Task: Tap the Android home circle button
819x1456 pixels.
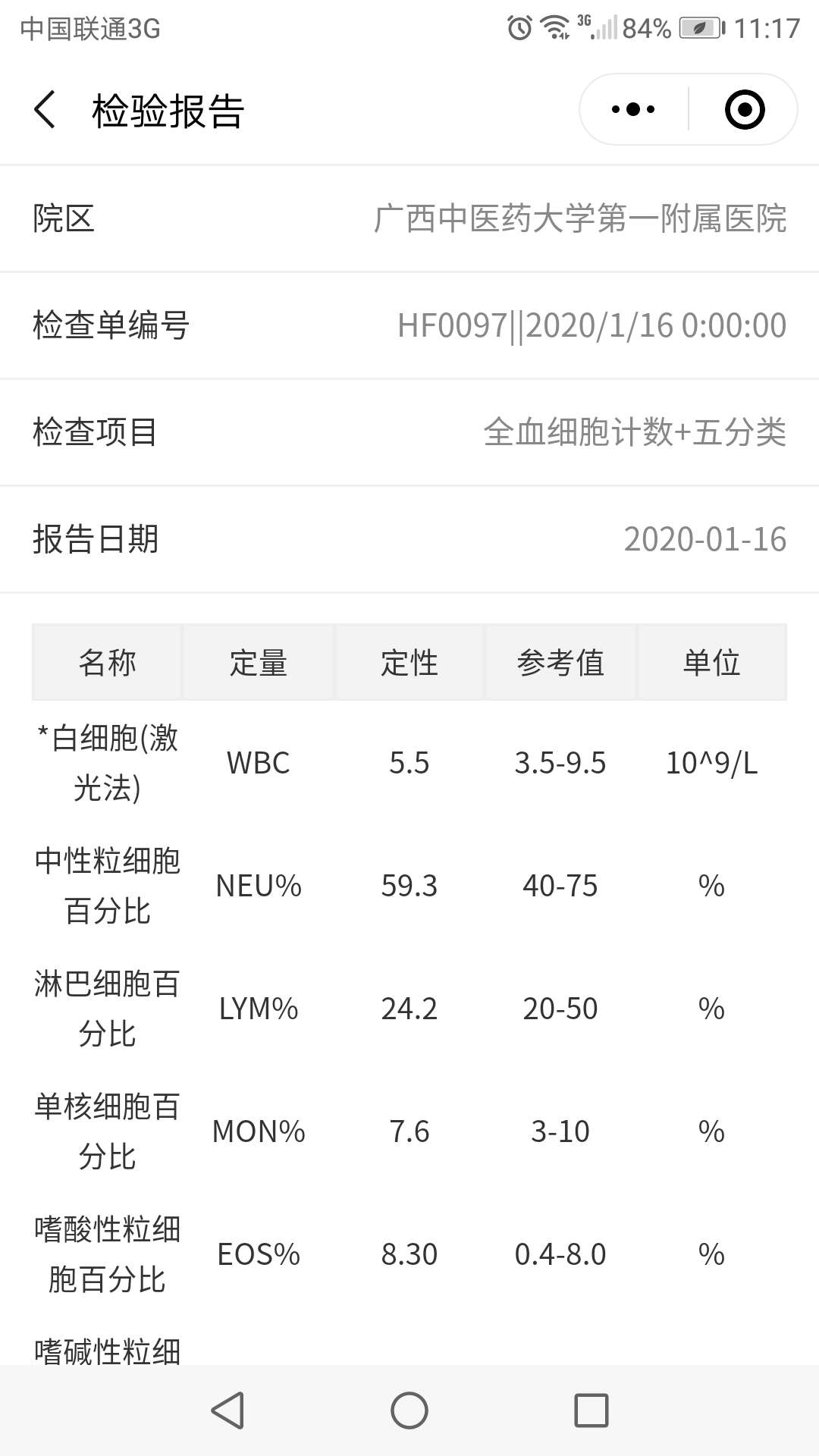Action: [409, 1410]
